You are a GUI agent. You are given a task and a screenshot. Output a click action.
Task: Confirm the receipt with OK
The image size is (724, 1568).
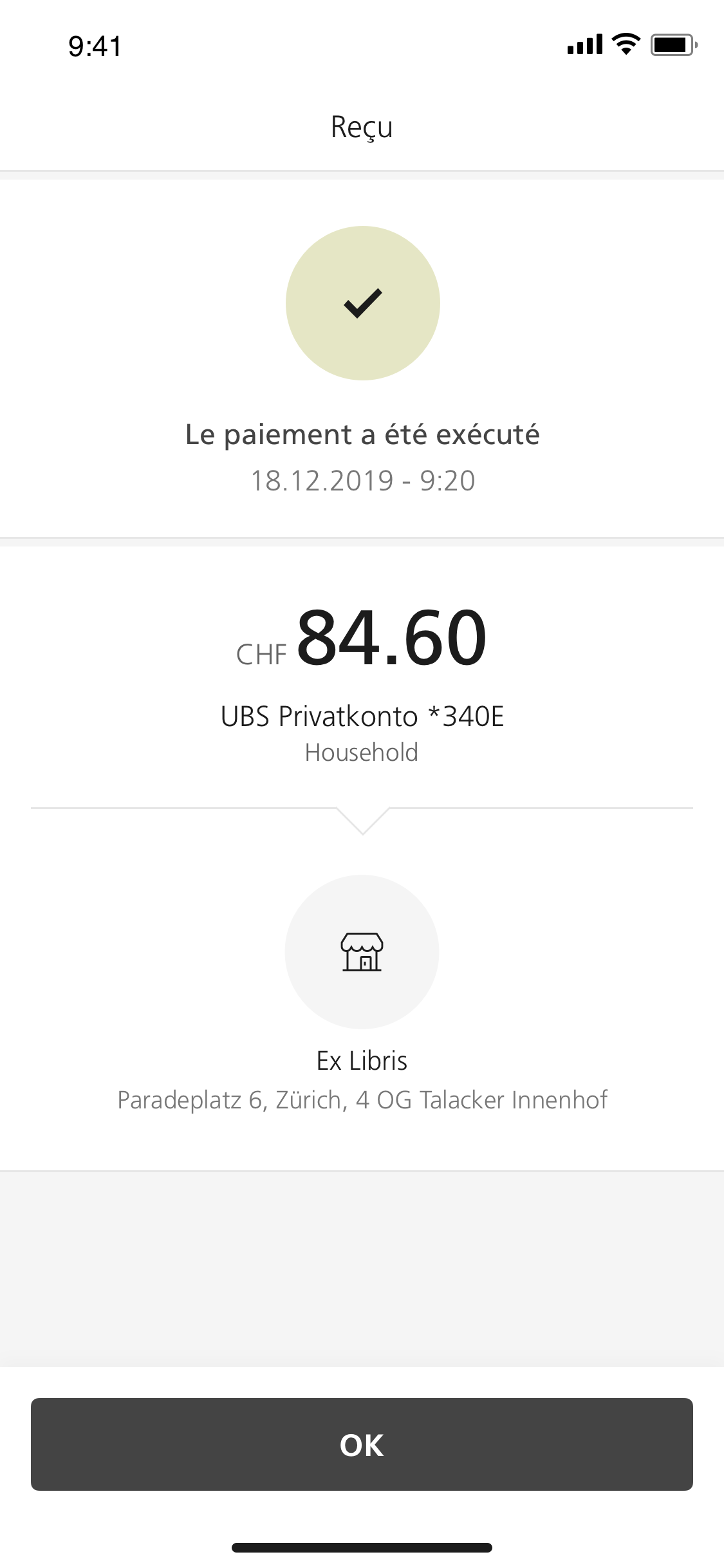362,1444
